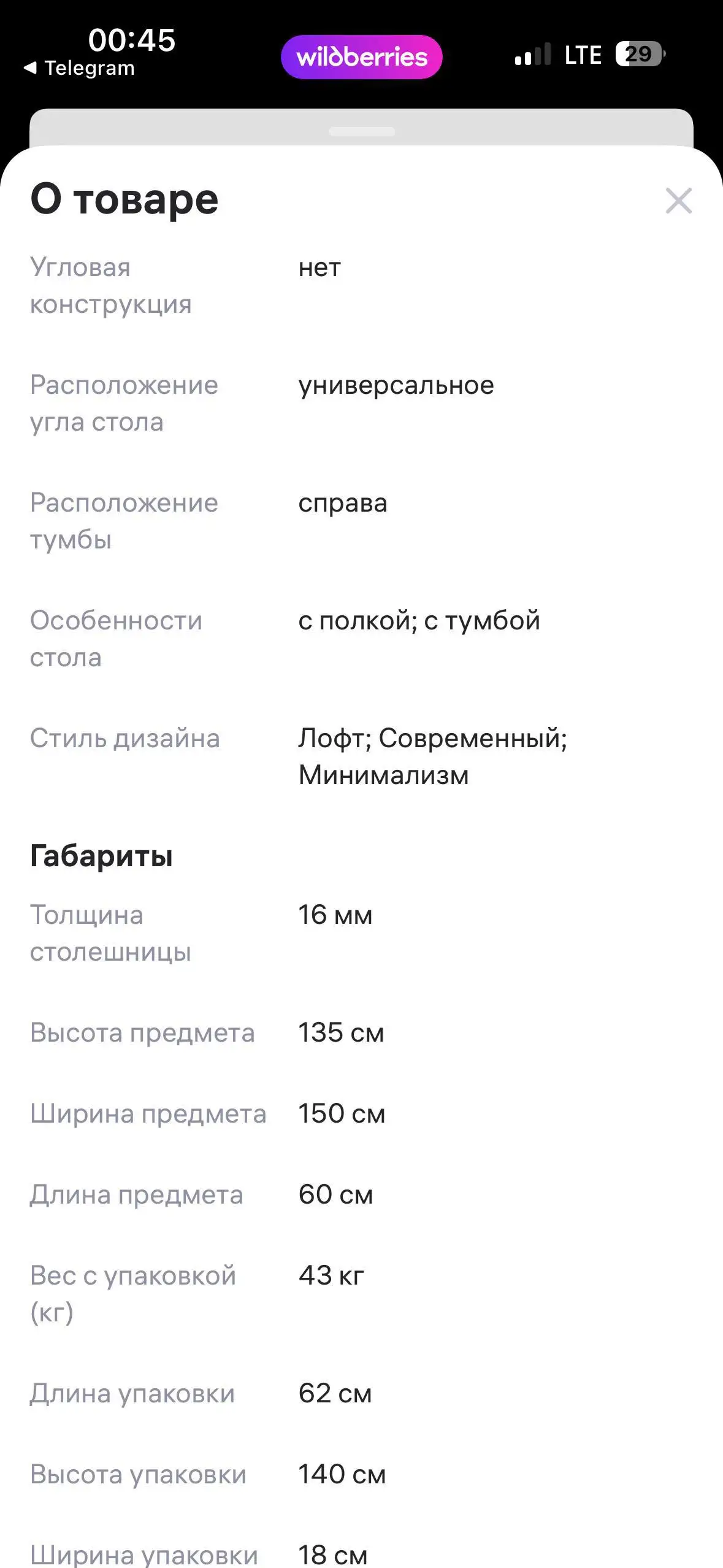Screen dimensions: 723x1568
Task: Tap the clock showing 00:45
Action: coord(131,42)
